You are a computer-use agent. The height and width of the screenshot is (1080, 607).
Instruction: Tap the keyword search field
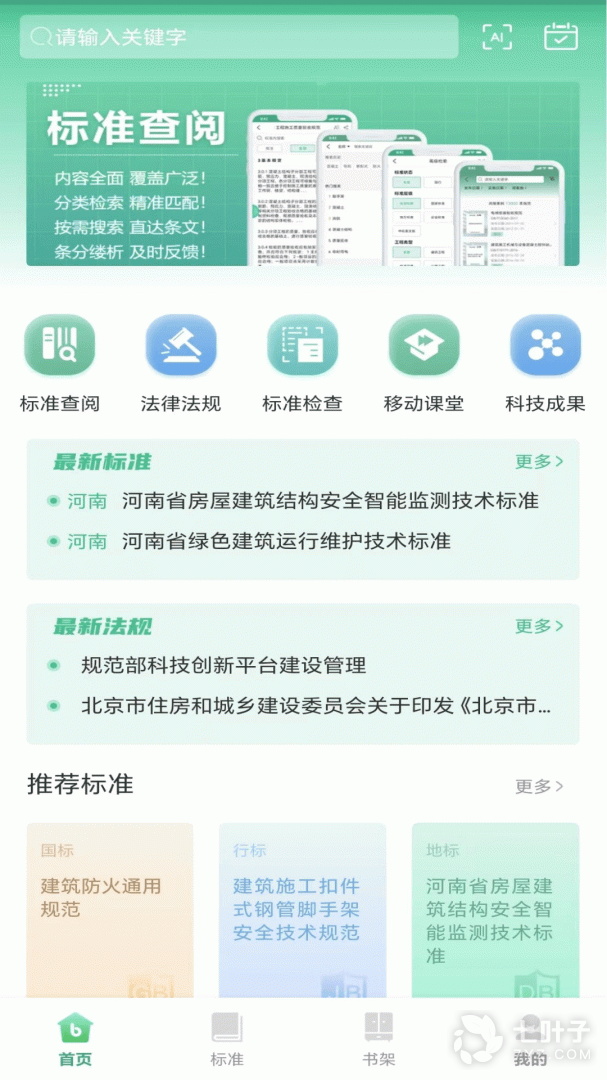tap(240, 37)
